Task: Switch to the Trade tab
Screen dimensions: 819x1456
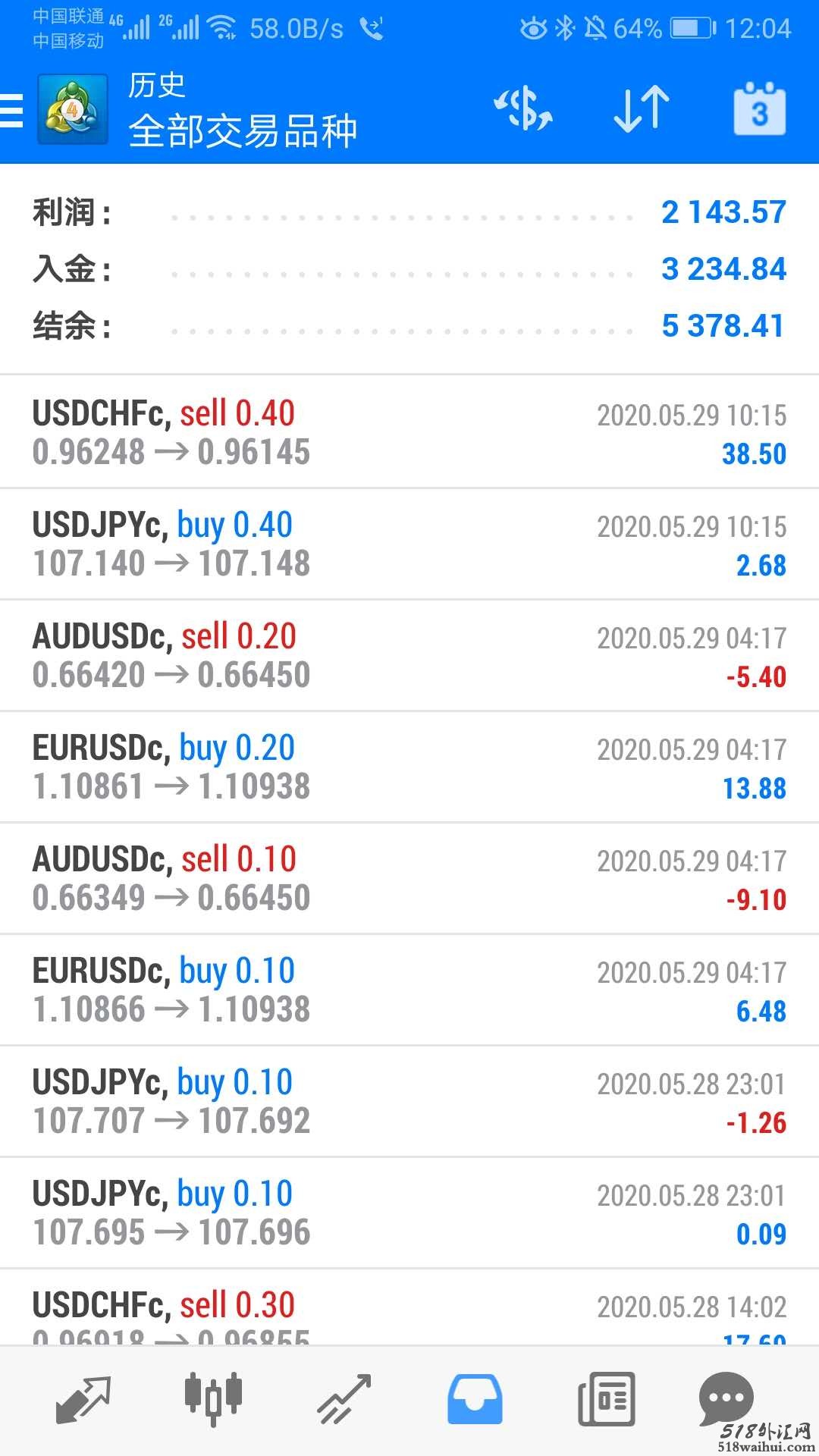Action: coord(344,1399)
